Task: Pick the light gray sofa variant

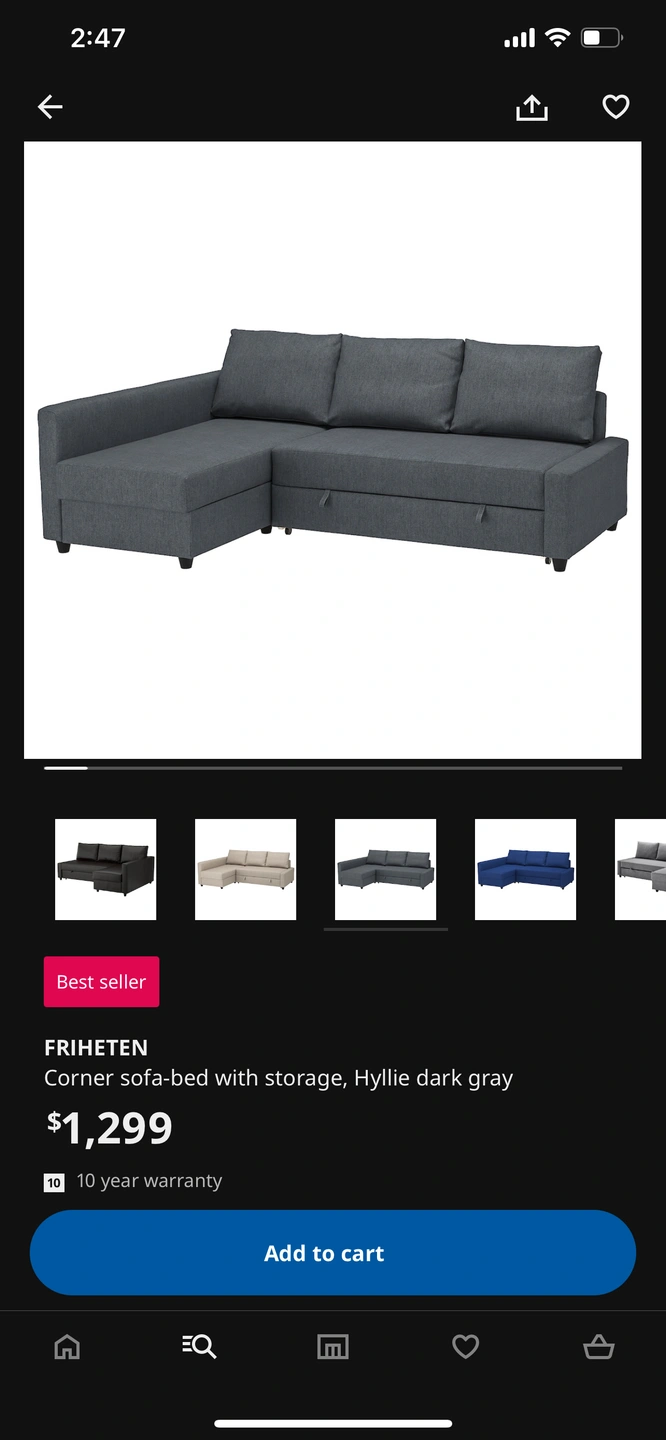Action: 642,869
